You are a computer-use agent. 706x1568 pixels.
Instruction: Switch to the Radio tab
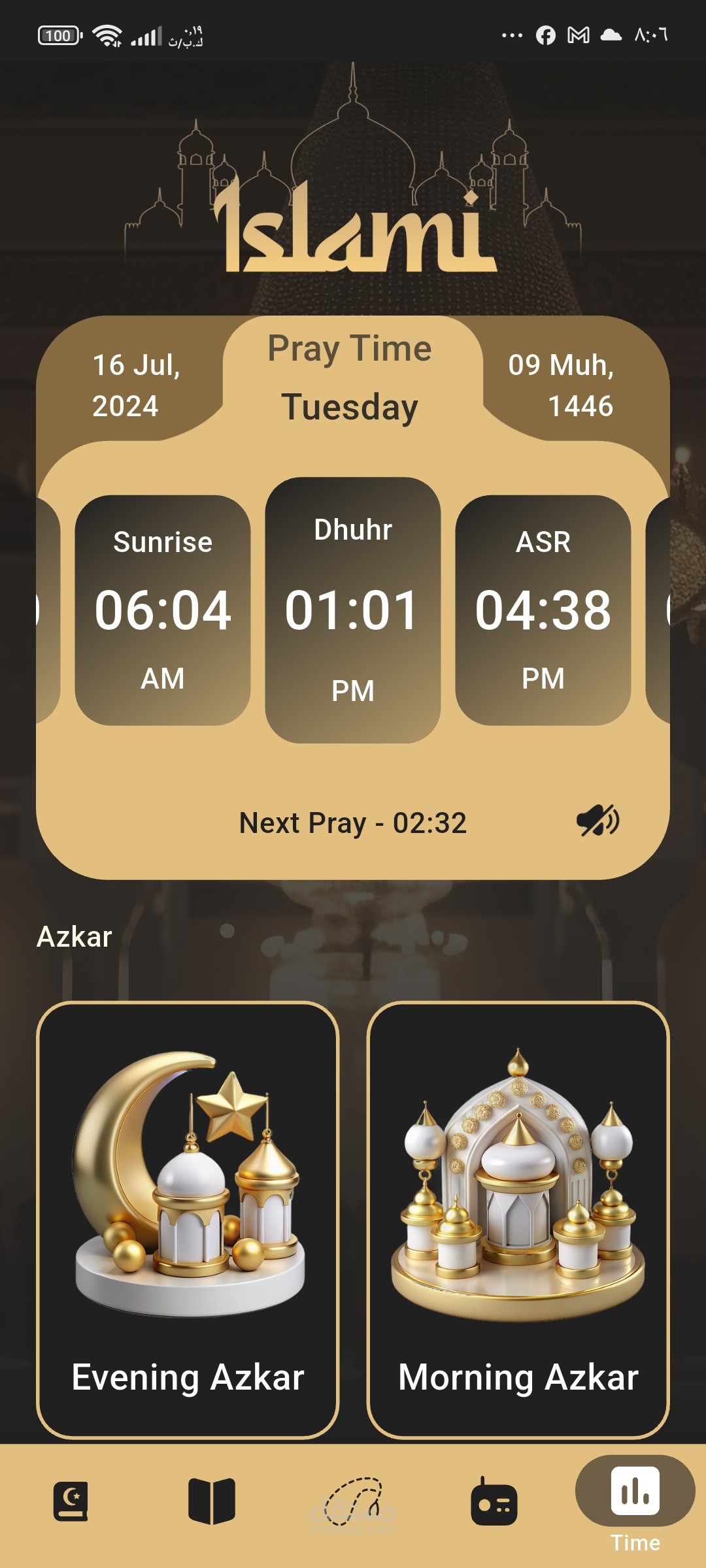point(494,1501)
